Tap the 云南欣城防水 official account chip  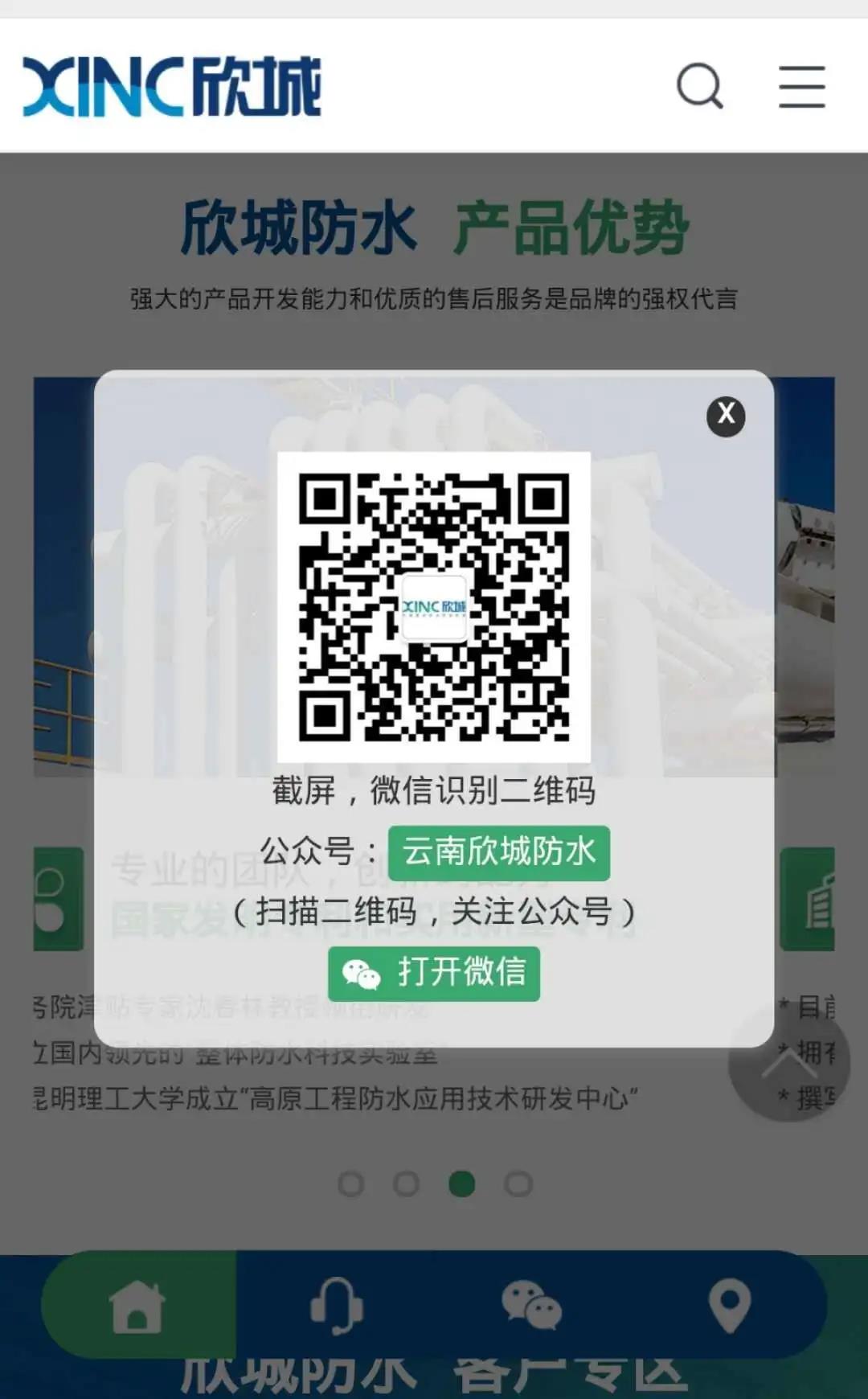tap(498, 852)
